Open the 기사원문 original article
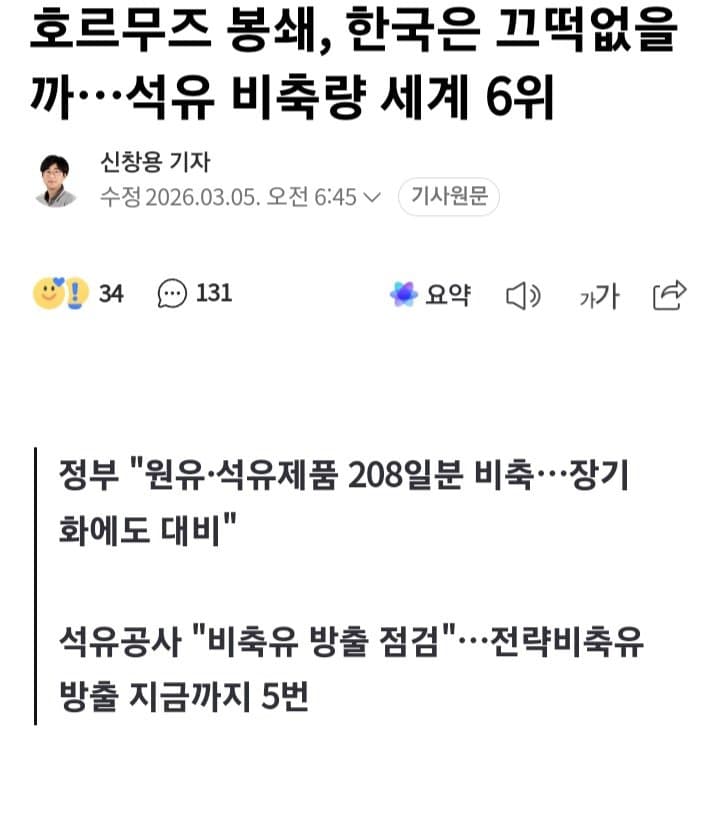Image resolution: width=720 pixels, height=823 pixels. click(x=448, y=197)
